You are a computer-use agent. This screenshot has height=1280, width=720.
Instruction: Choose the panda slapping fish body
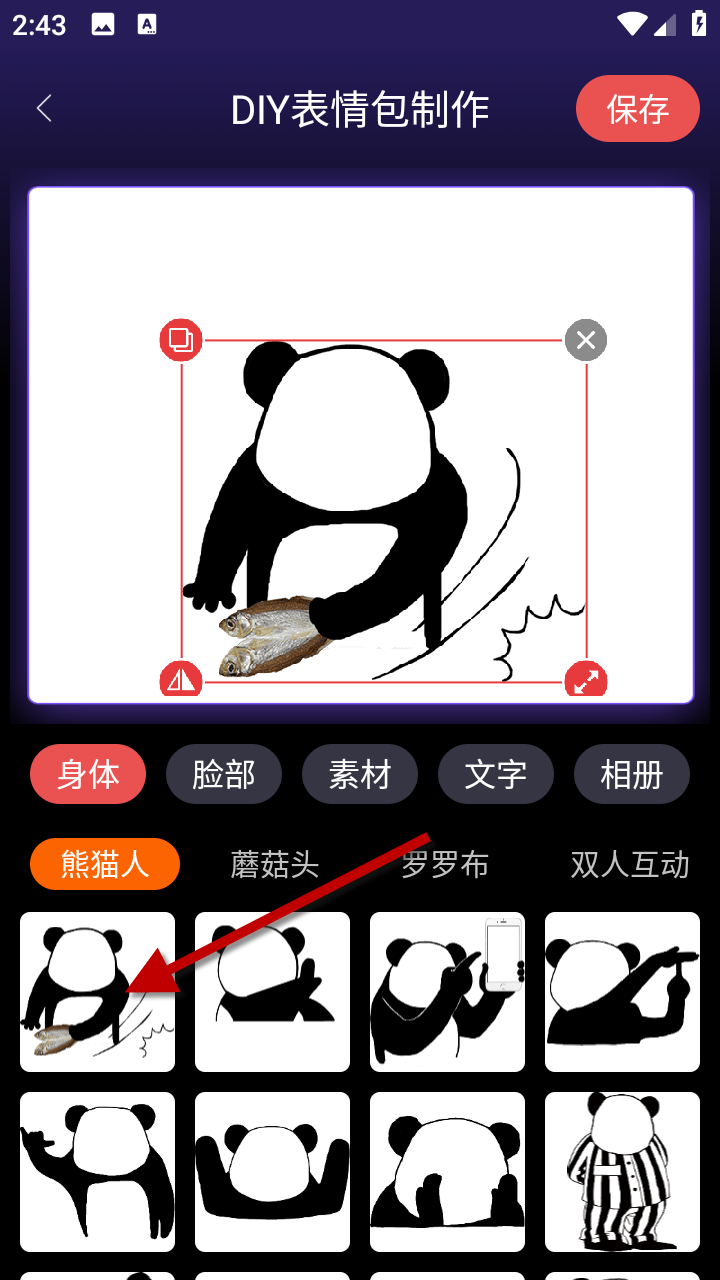[x=97, y=991]
